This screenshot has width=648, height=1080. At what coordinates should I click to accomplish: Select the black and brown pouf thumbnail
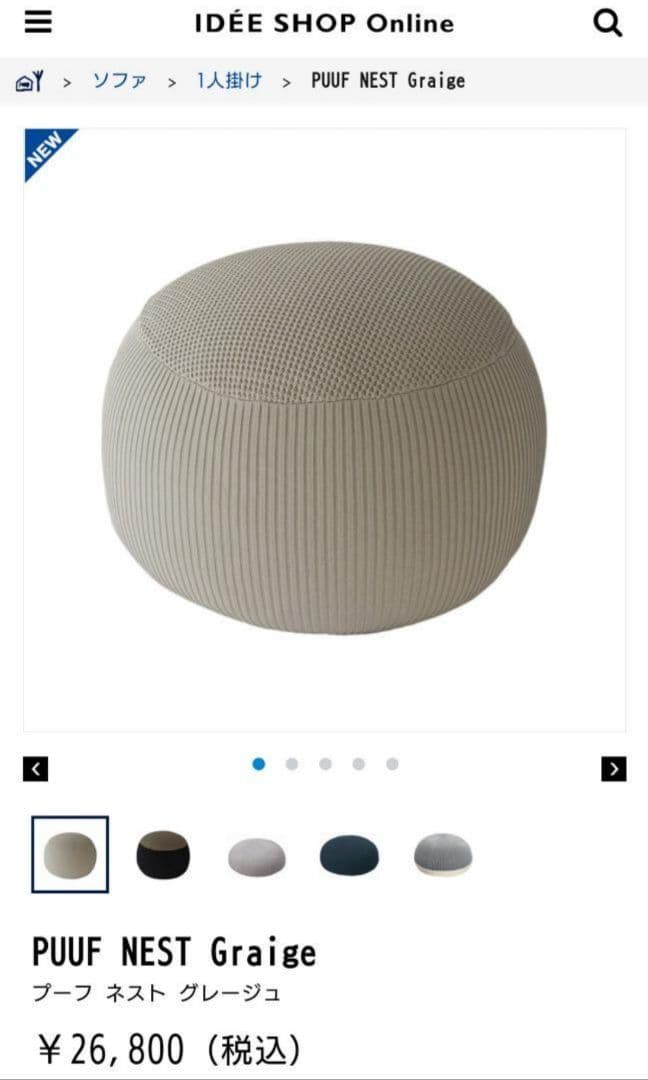[x=163, y=855]
